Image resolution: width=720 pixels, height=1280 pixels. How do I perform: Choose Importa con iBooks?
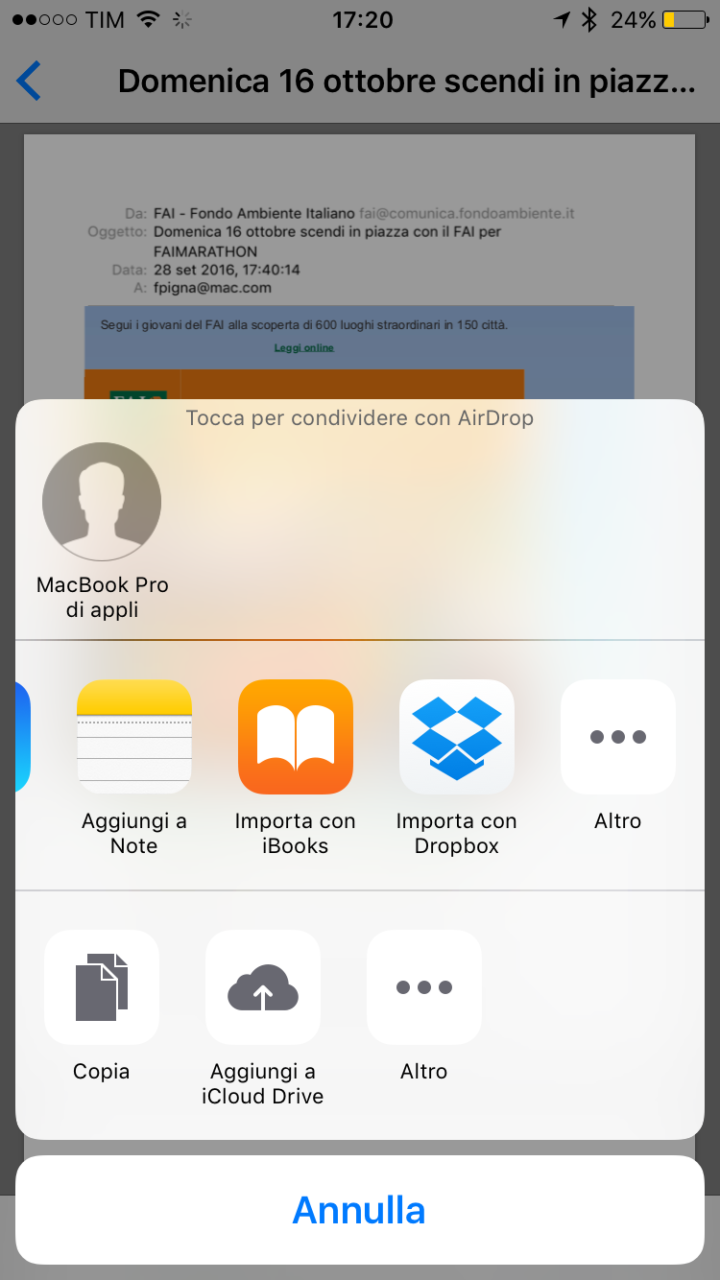pos(295,737)
